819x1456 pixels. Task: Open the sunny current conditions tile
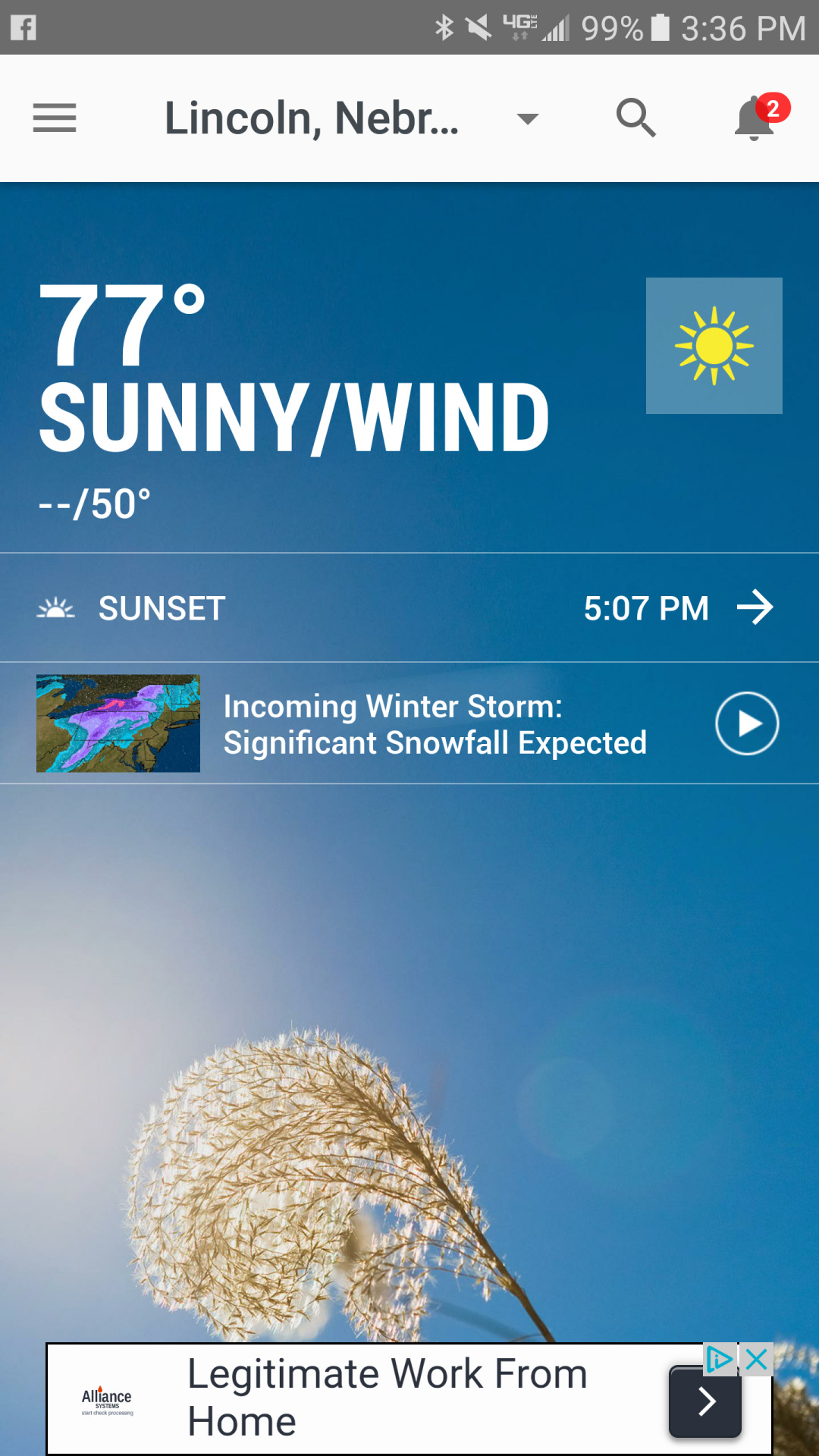(714, 346)
